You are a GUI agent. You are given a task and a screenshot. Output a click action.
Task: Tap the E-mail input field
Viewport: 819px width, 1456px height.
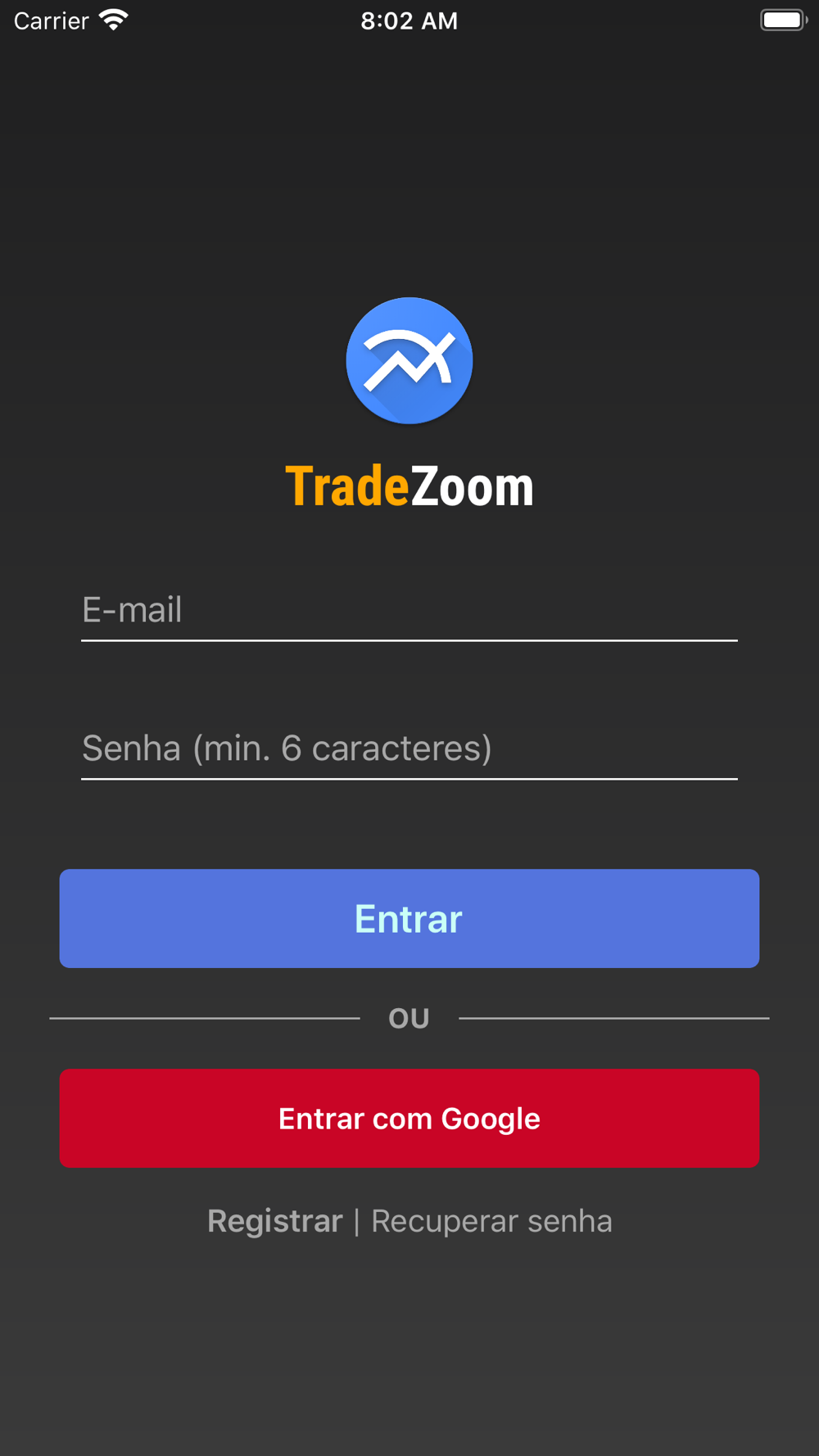pyautogui.click(x=409, y=610)
